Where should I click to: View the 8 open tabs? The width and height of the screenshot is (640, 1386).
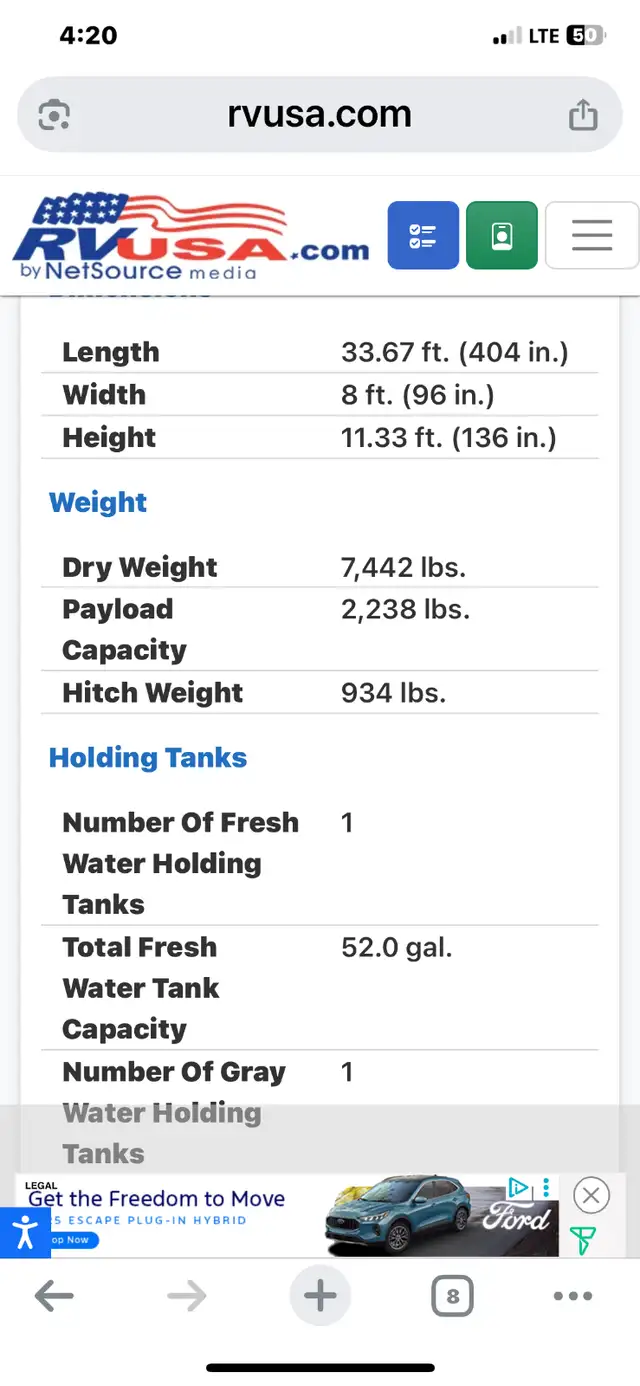[453, 1297]
